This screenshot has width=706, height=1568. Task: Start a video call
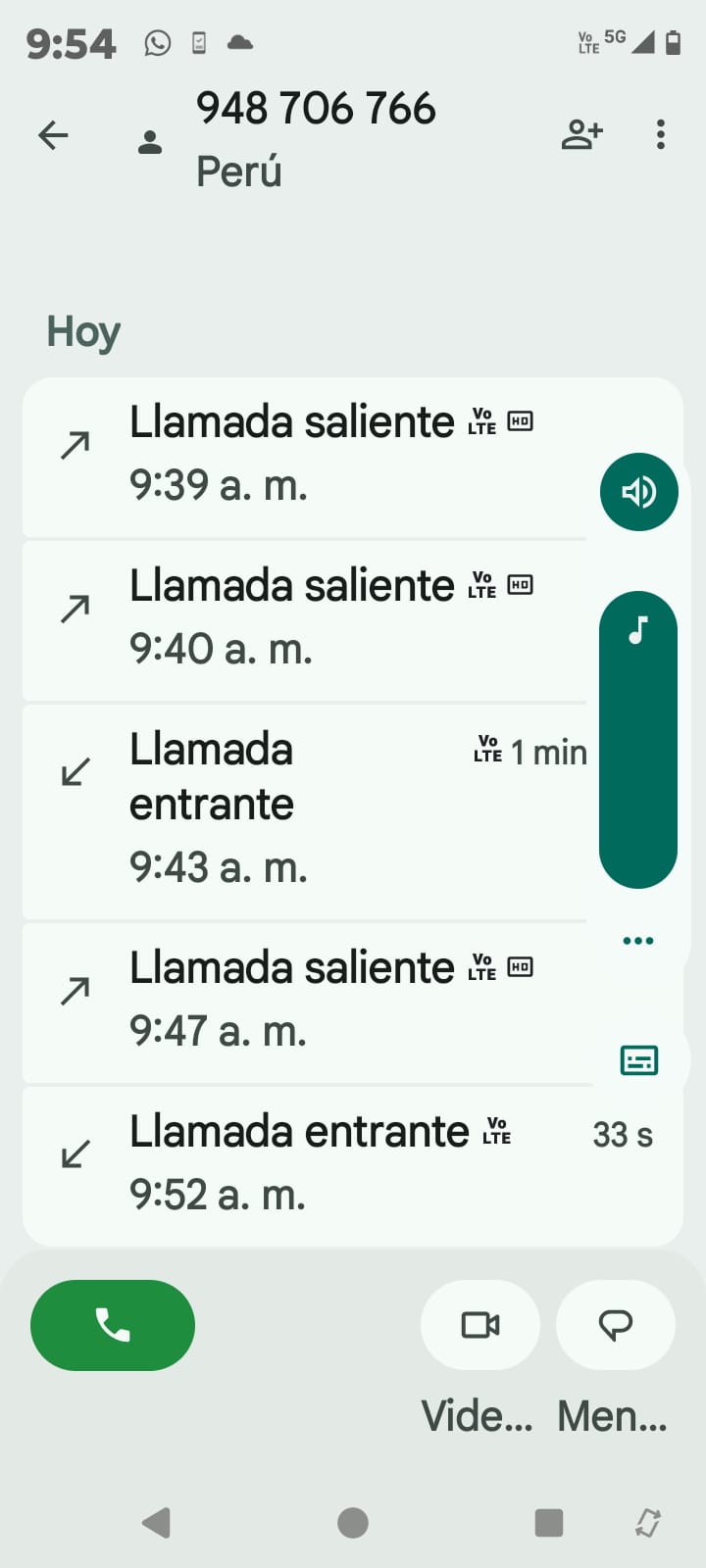(x=480, y=1325)
